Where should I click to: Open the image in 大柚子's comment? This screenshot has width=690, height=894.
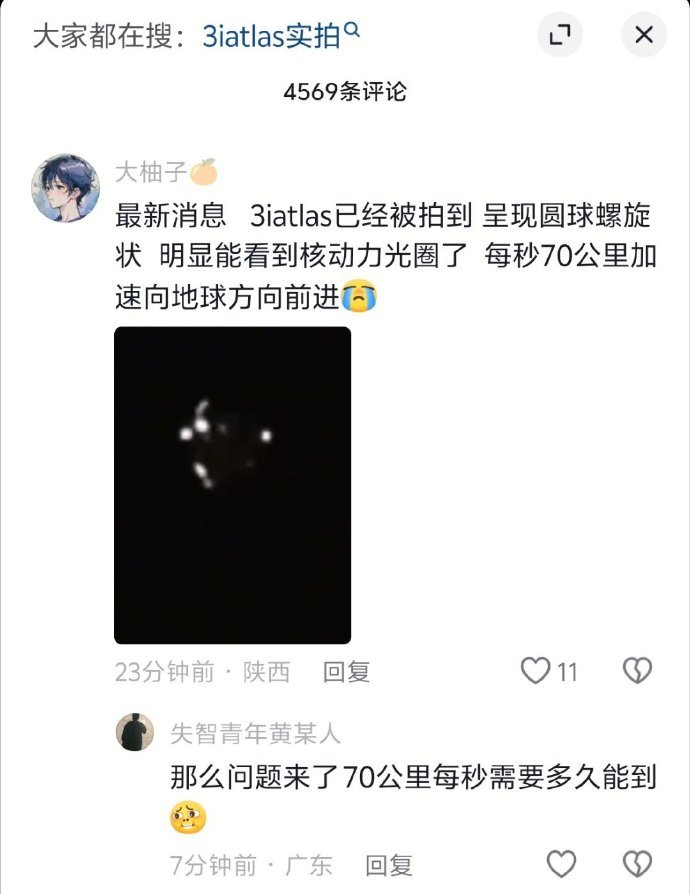click(x=232, y=485)
